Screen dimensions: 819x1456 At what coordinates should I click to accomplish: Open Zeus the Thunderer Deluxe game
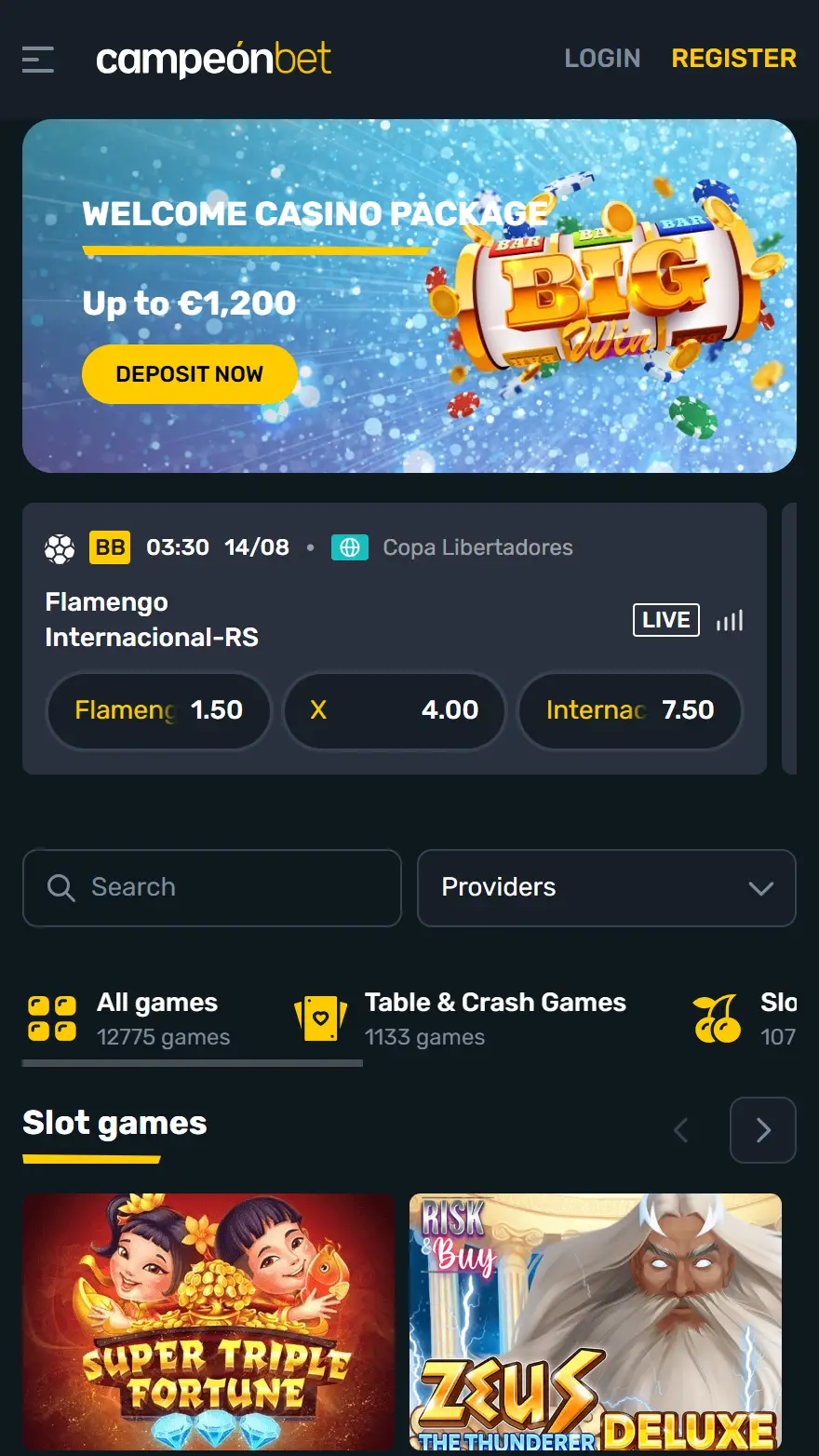pyautogui.click(x=596, y=1322)
